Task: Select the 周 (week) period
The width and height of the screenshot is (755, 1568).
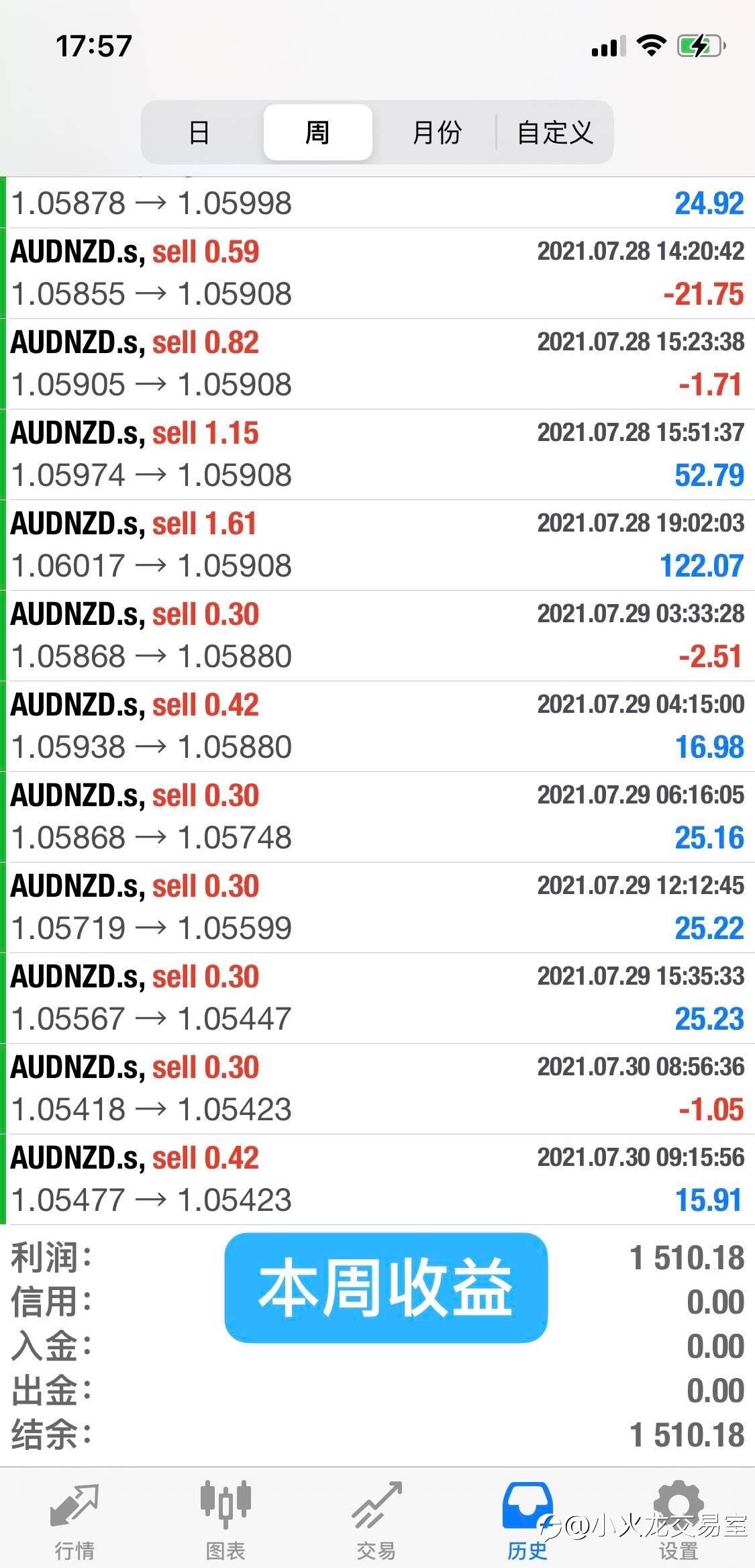Action: click(x=317, y=132)
